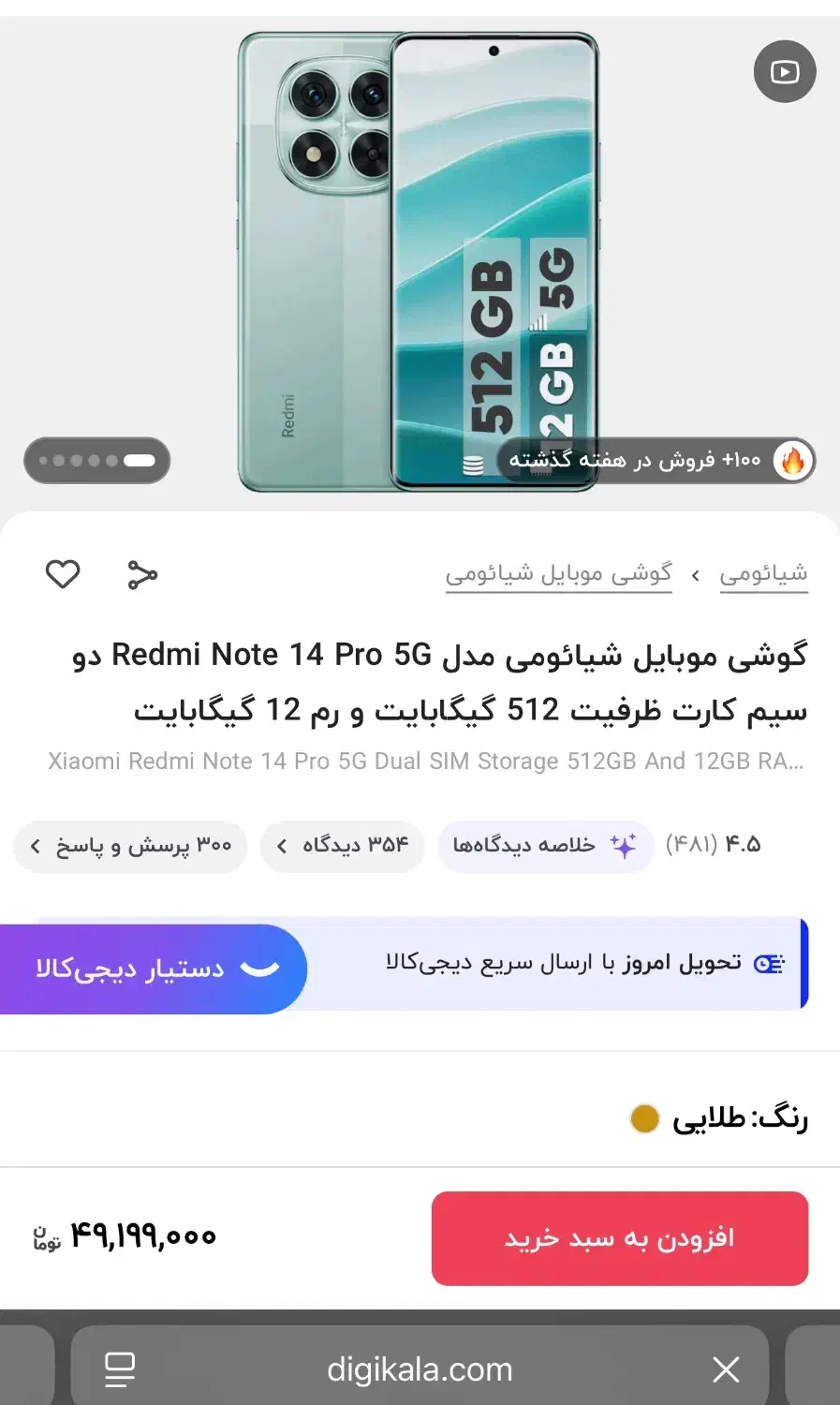Expand the ۳۰۰ پرسش و پاسخ section
This screenshot has width=840, height=1405.
(x=129, y=846)
